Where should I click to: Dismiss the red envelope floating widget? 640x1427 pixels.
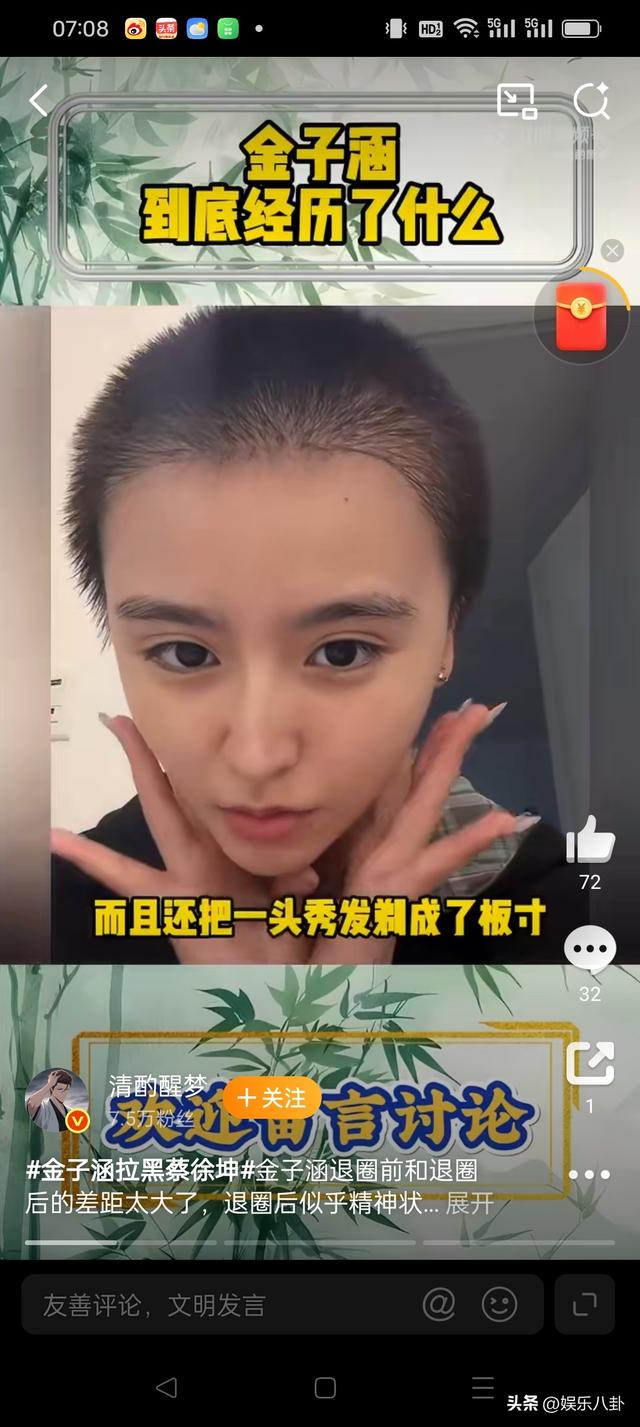click(612, 250)
